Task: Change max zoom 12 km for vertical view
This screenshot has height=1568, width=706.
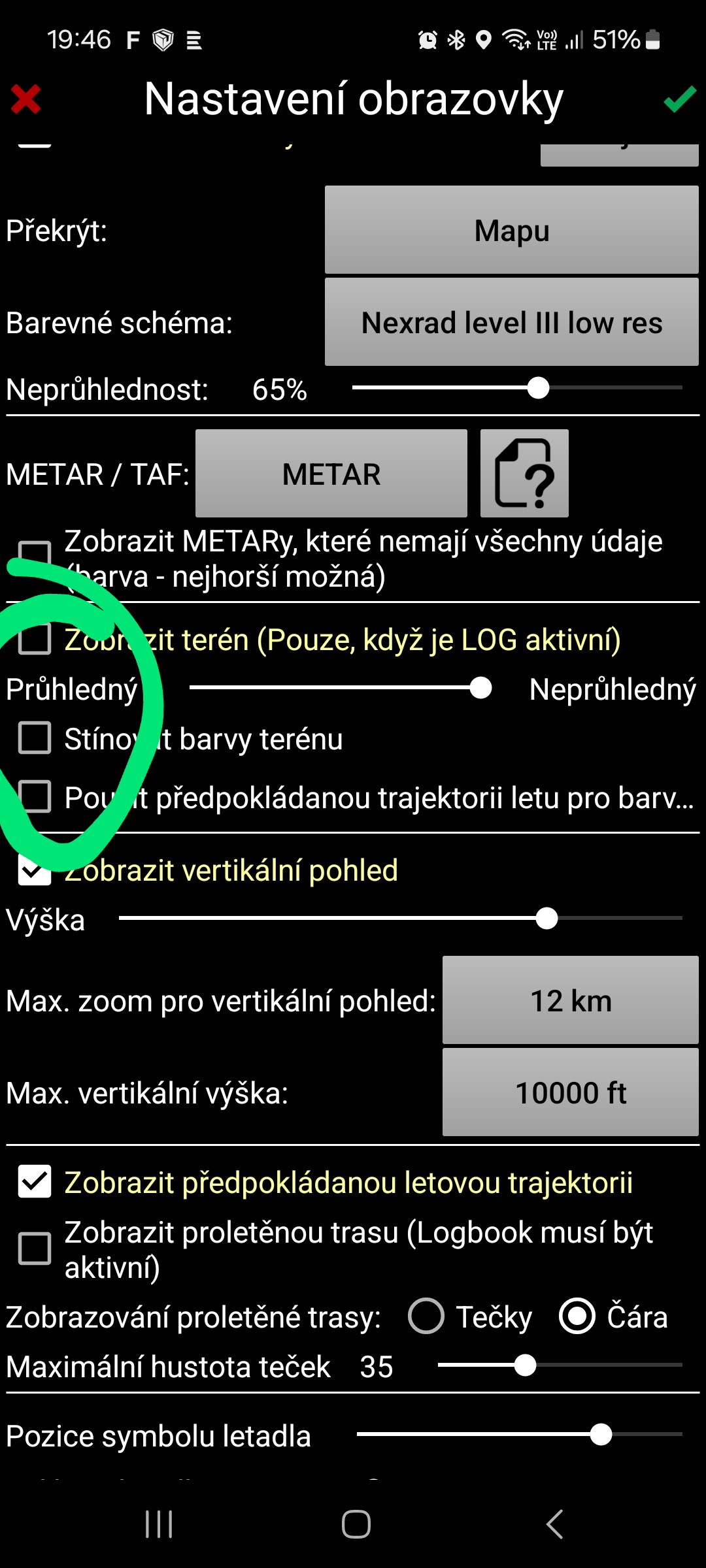Action: [570, 1000]
